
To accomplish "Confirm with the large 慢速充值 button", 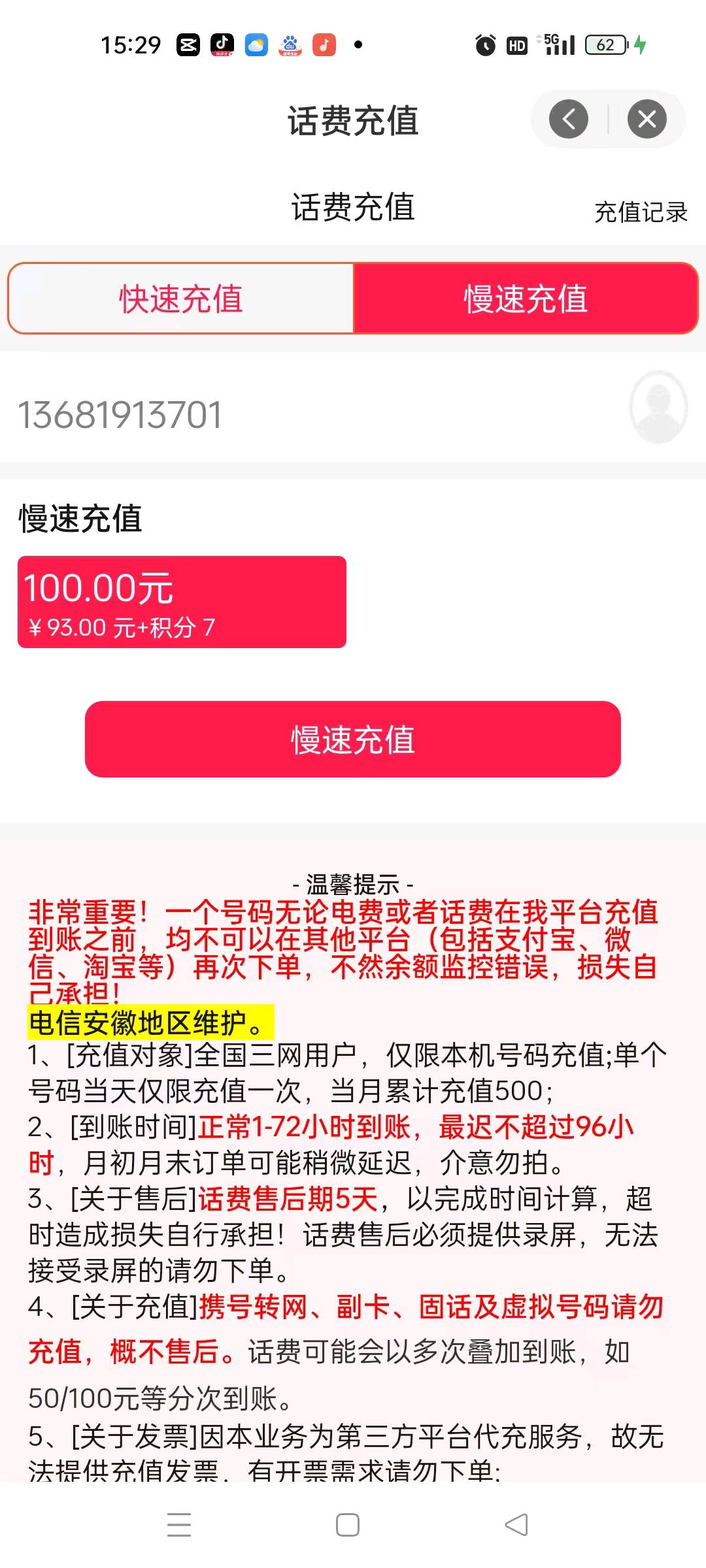I will tap(353, 740).
